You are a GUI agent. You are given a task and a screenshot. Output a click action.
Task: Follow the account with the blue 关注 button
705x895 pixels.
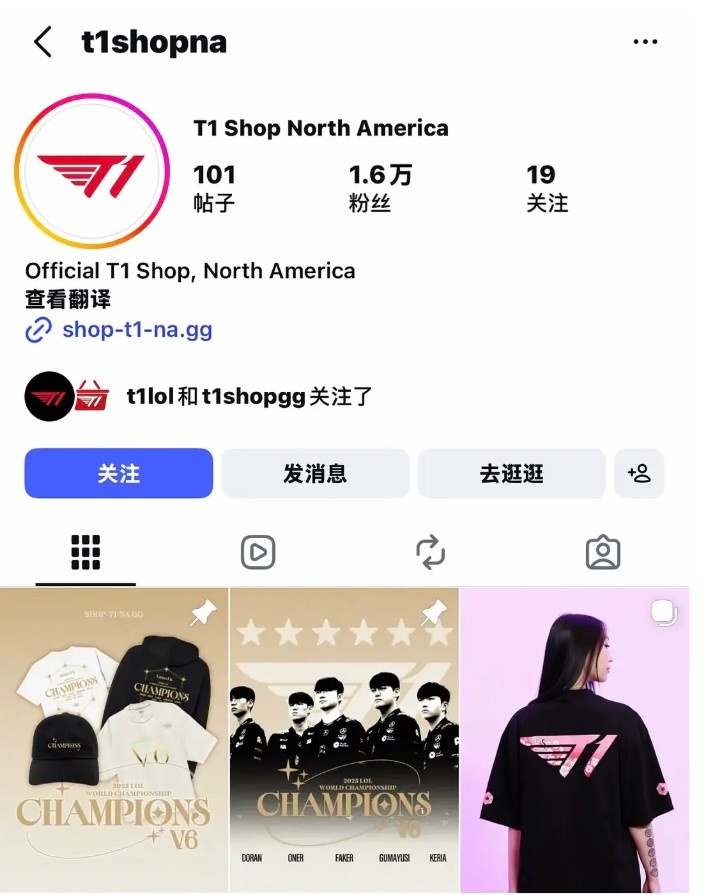pos(119,473)
